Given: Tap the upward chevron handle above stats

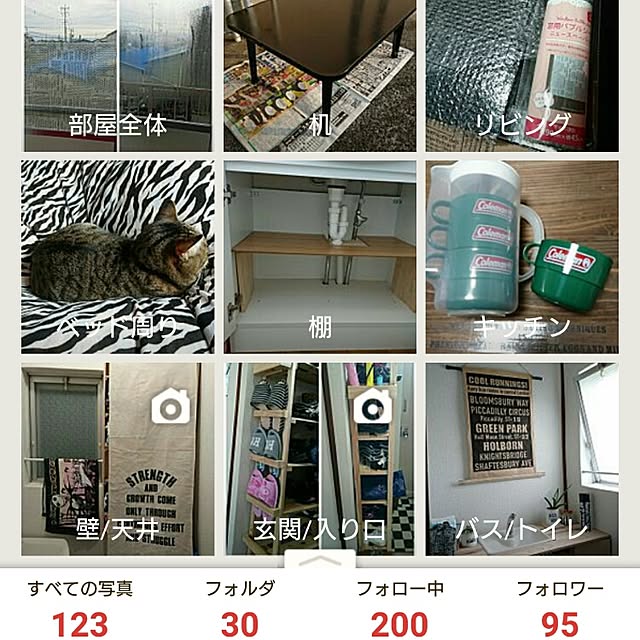Looking at the screenshot, I should [319, 561].
